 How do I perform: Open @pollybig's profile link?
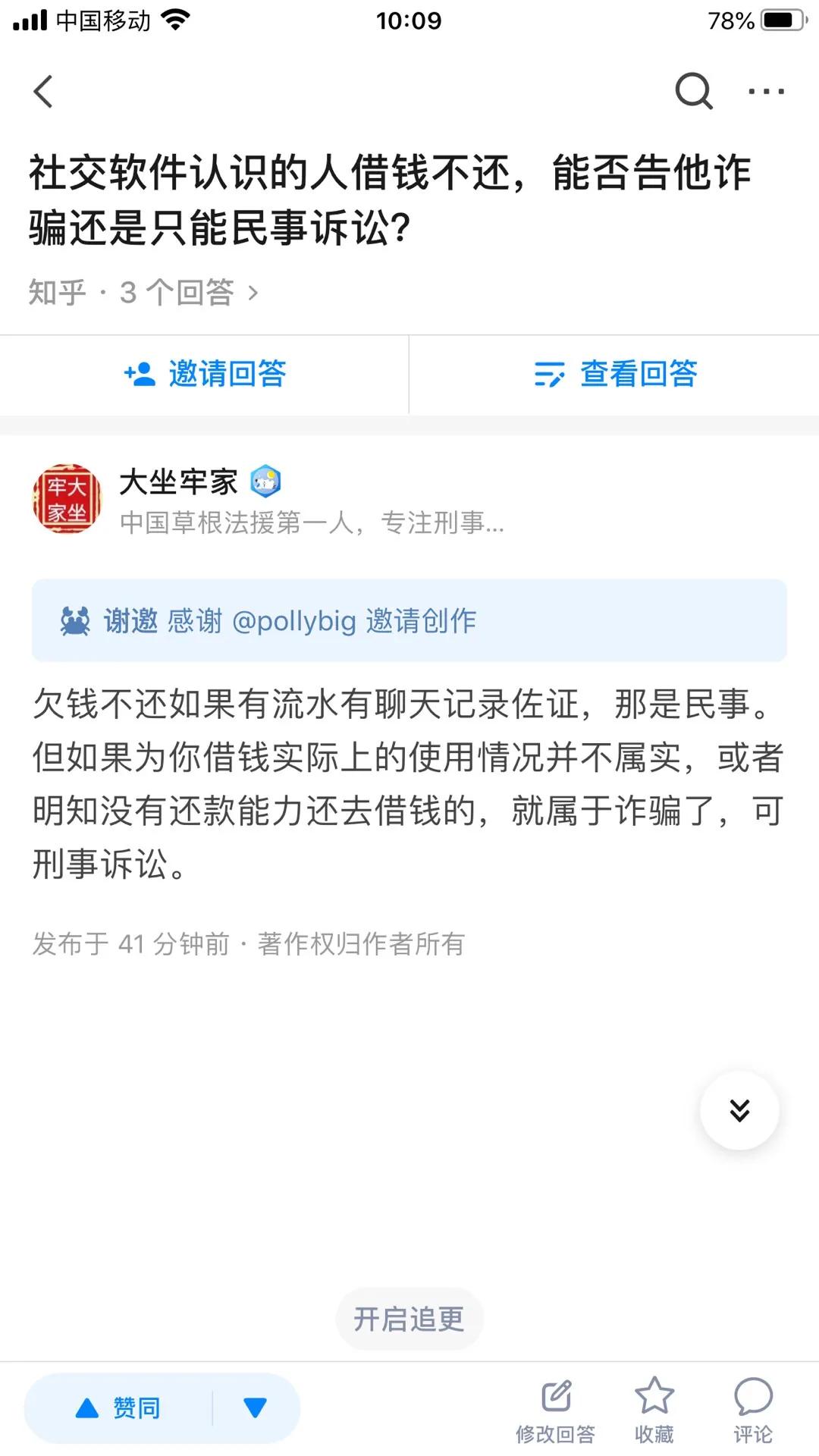point(296,620)
